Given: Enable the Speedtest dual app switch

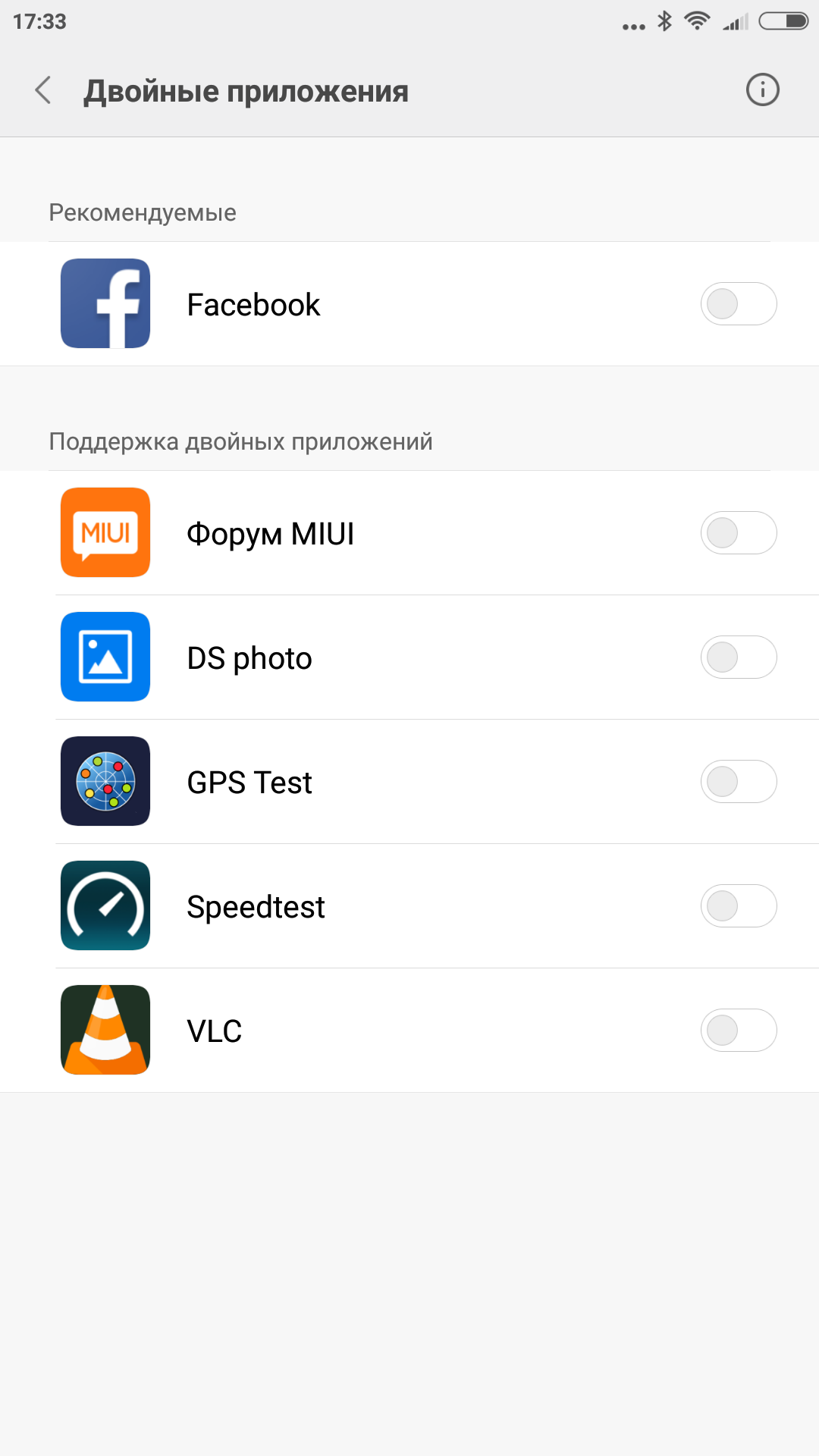Looking at the screenshot, I should (738, 906).
